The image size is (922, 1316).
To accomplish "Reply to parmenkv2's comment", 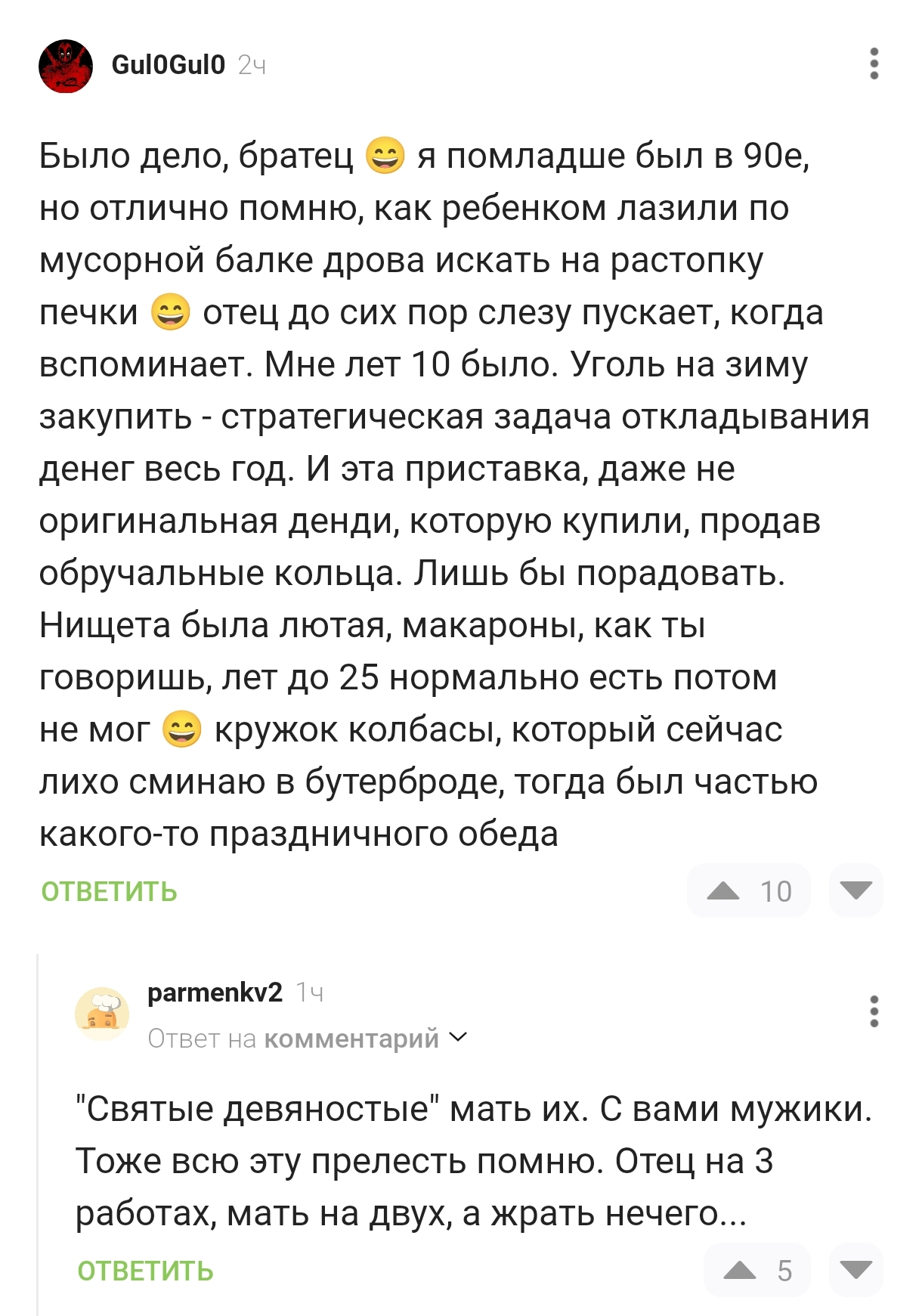I will click(145, 1271).
